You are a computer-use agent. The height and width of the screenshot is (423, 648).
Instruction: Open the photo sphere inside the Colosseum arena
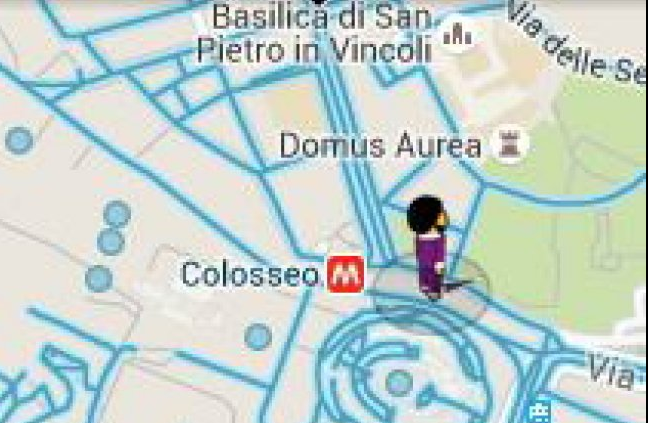pyautogui.click(x=399, y=382)
